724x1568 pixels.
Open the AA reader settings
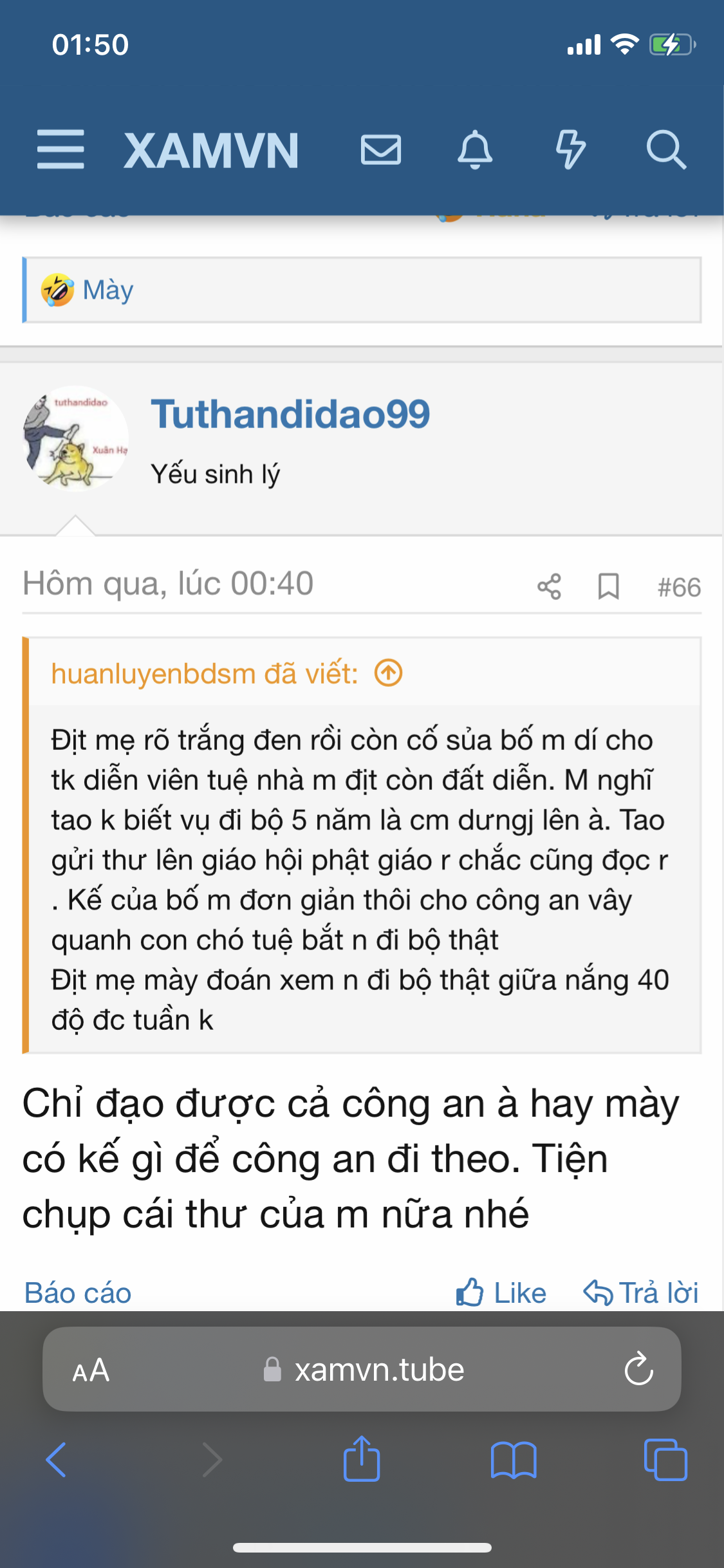(91, 1370)
